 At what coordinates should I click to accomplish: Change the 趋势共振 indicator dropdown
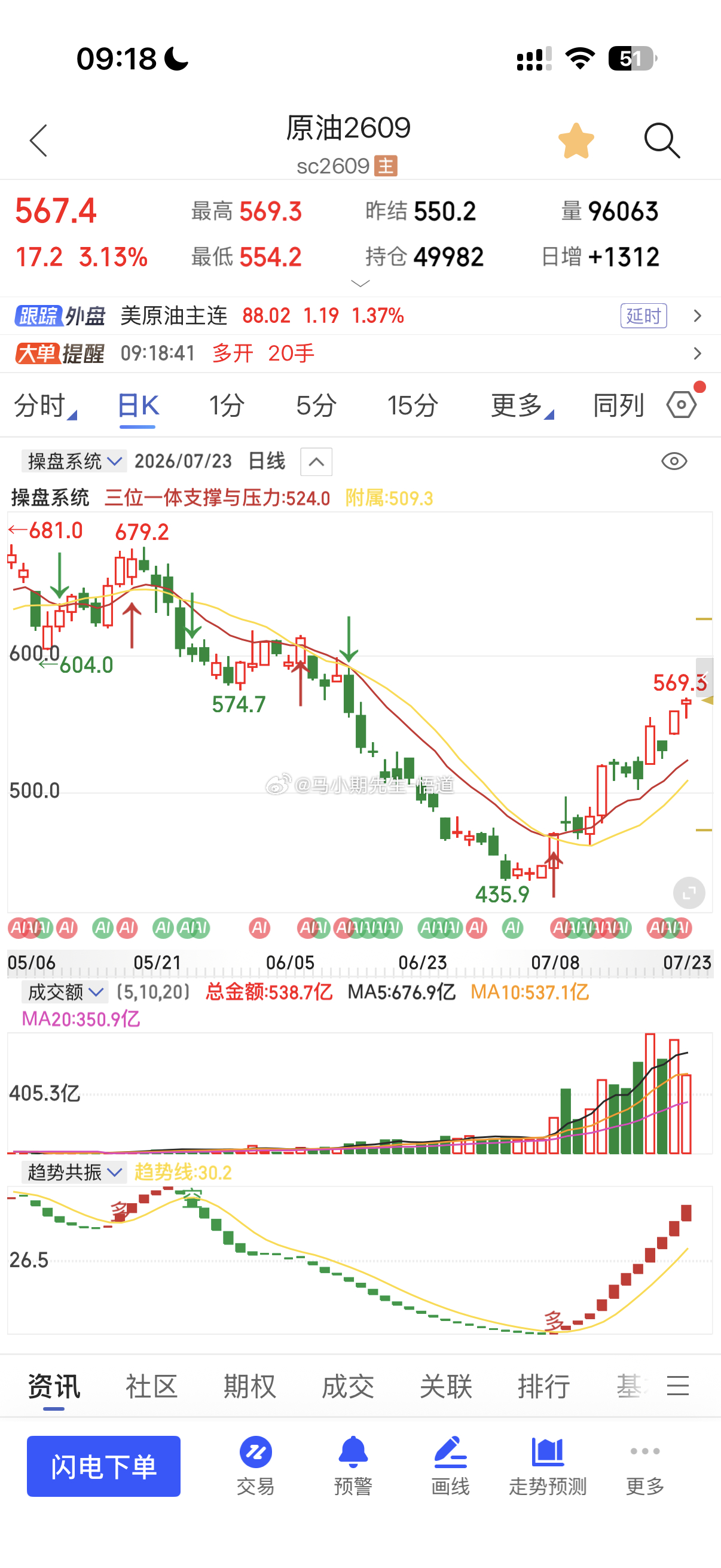pyautogui.click(x=74, y=1172)
